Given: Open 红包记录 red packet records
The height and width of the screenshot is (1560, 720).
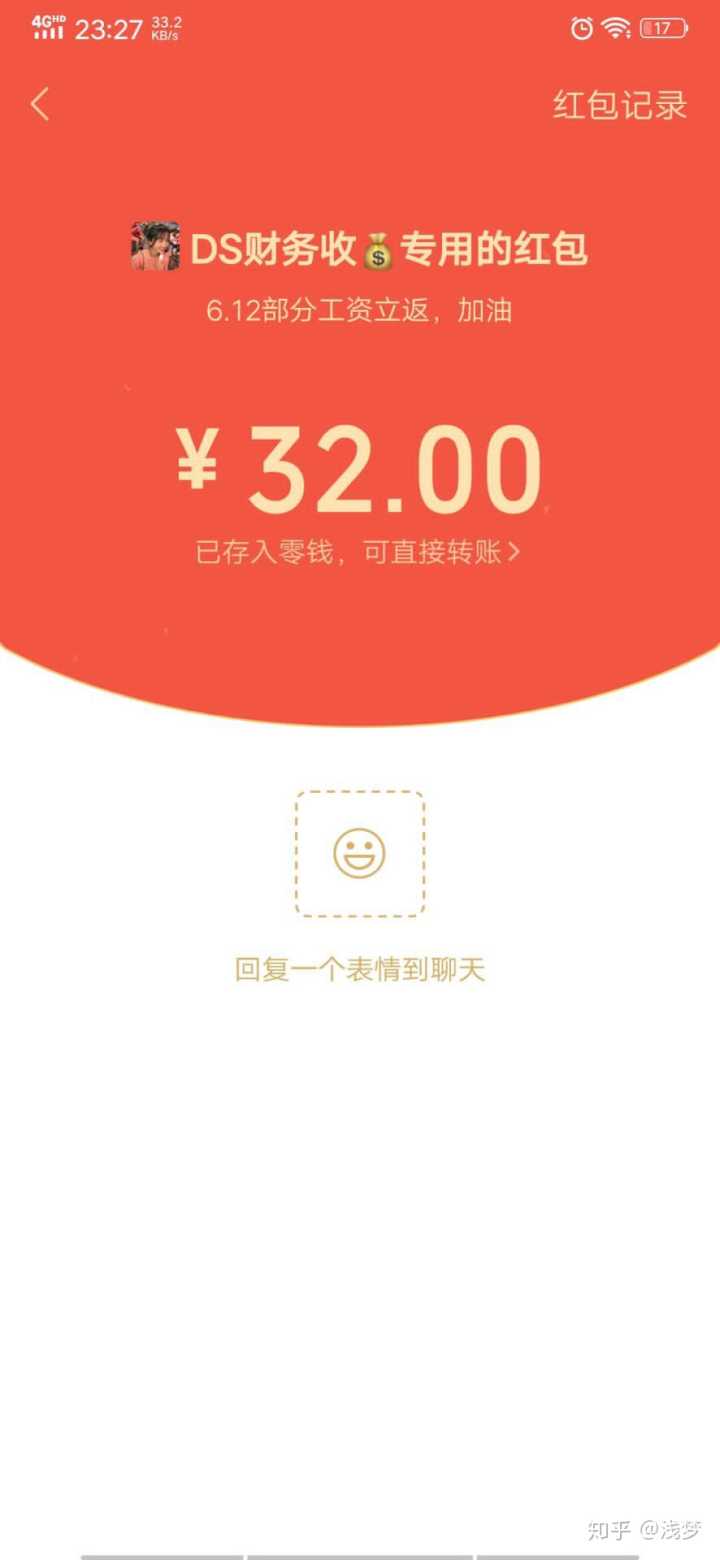Looking at the screenshot, I should pyautogui.click(x=620, y=105).
